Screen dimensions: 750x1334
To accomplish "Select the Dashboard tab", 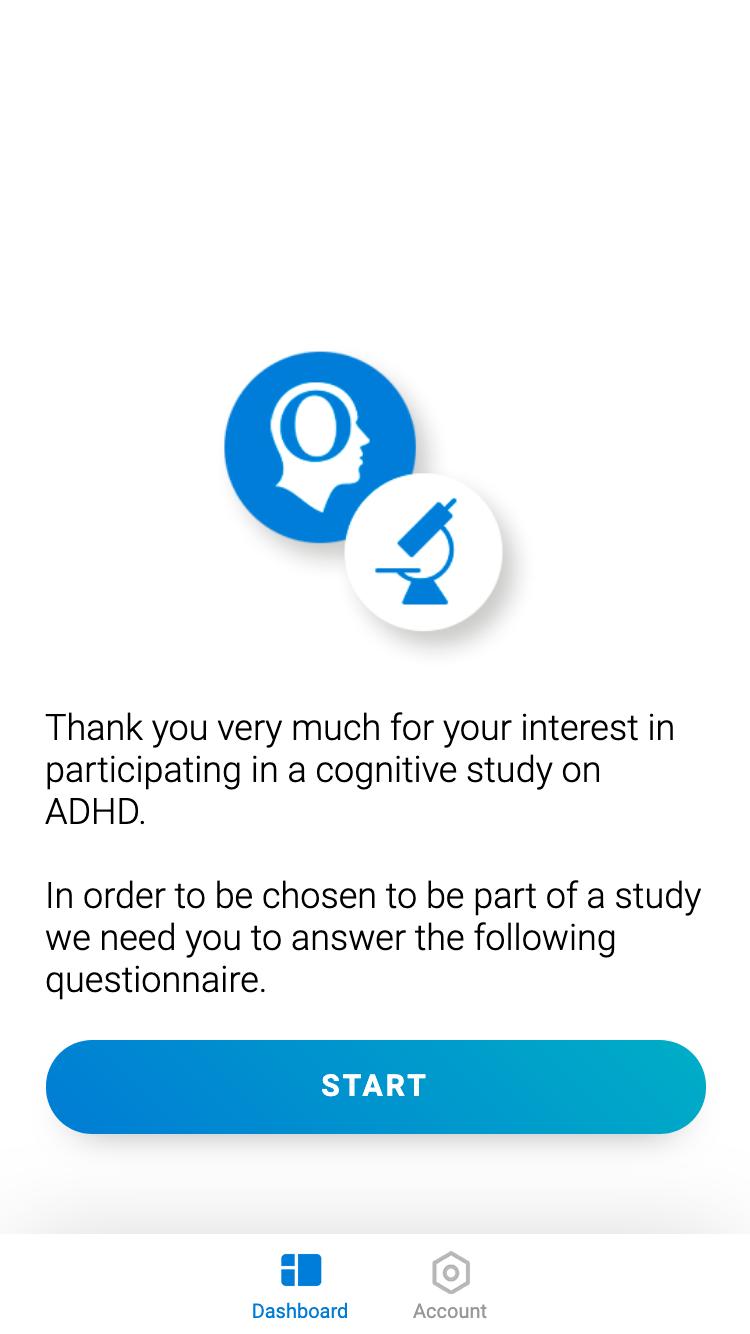I will point(300,1286).
